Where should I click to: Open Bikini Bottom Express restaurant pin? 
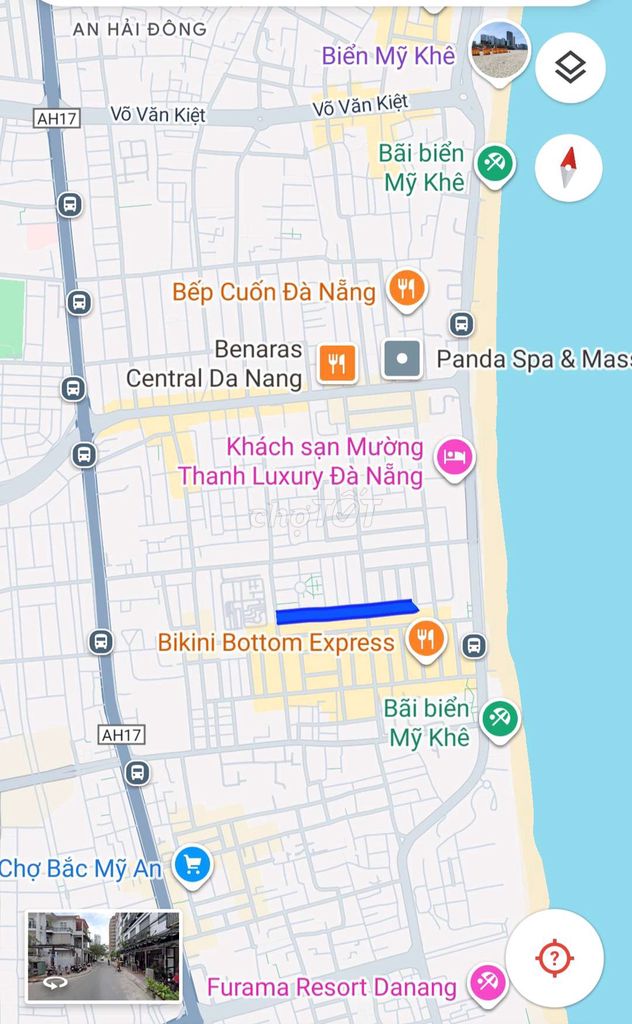426,638
